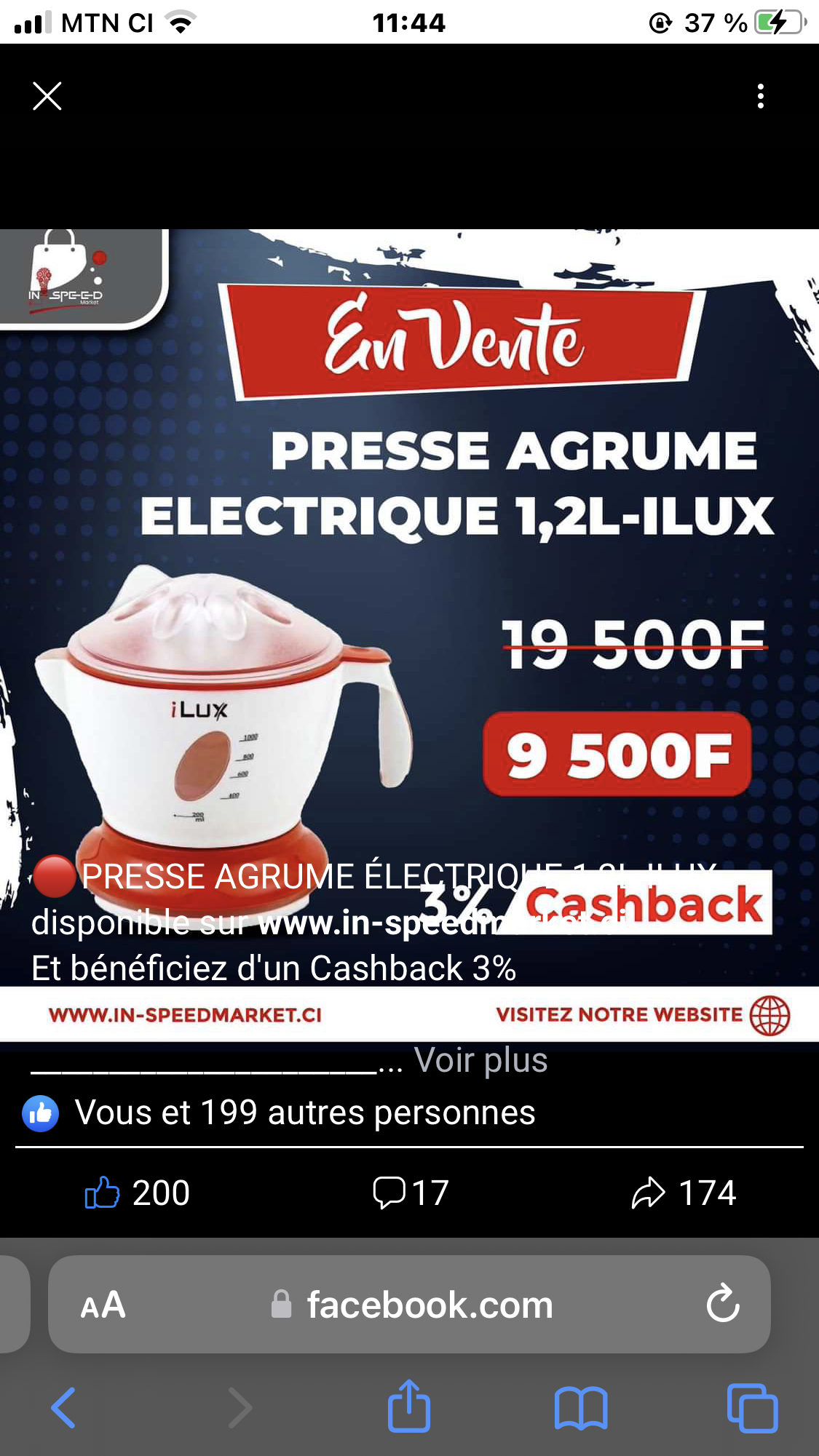
Task: Reload the page
Action: pos(722,1303)
